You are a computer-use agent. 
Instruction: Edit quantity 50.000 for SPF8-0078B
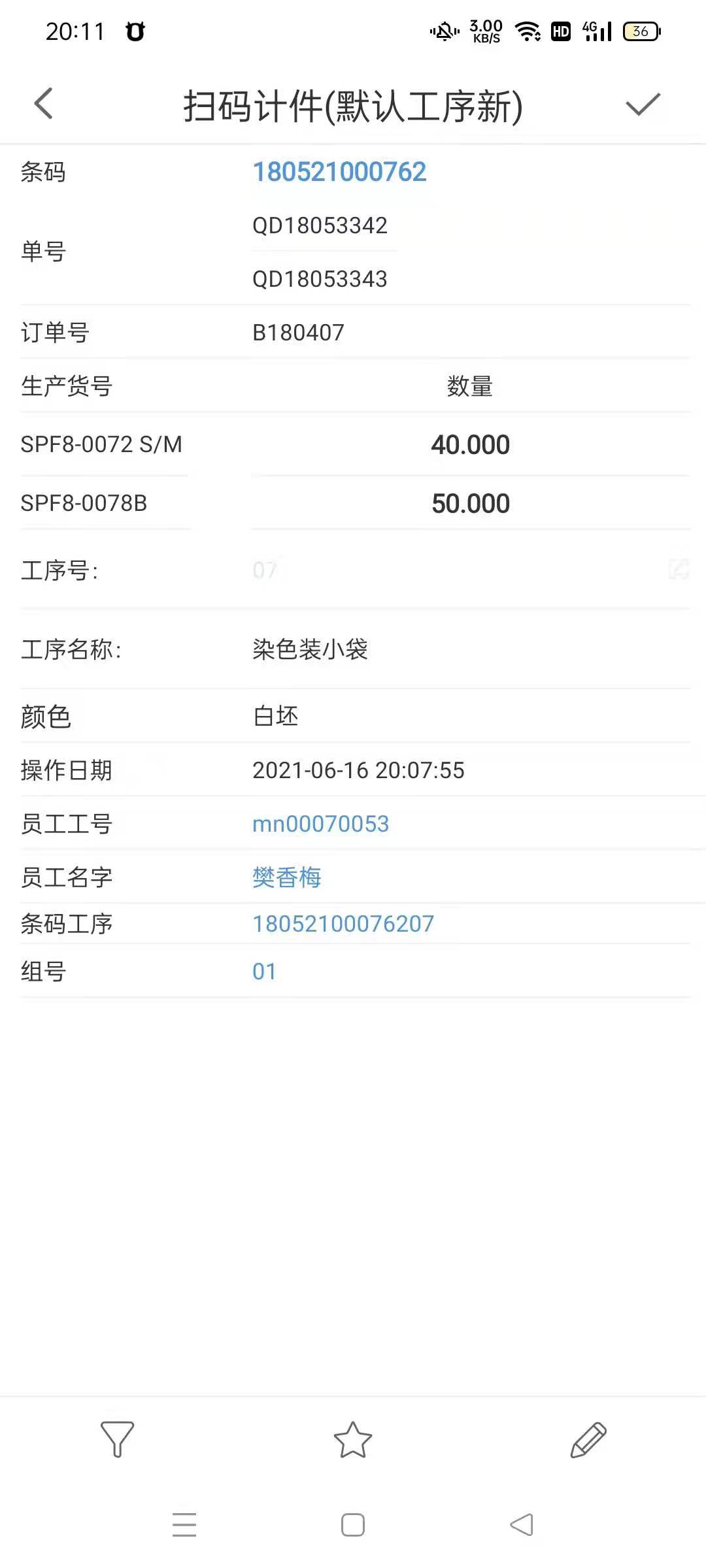(x=470, y=504)
